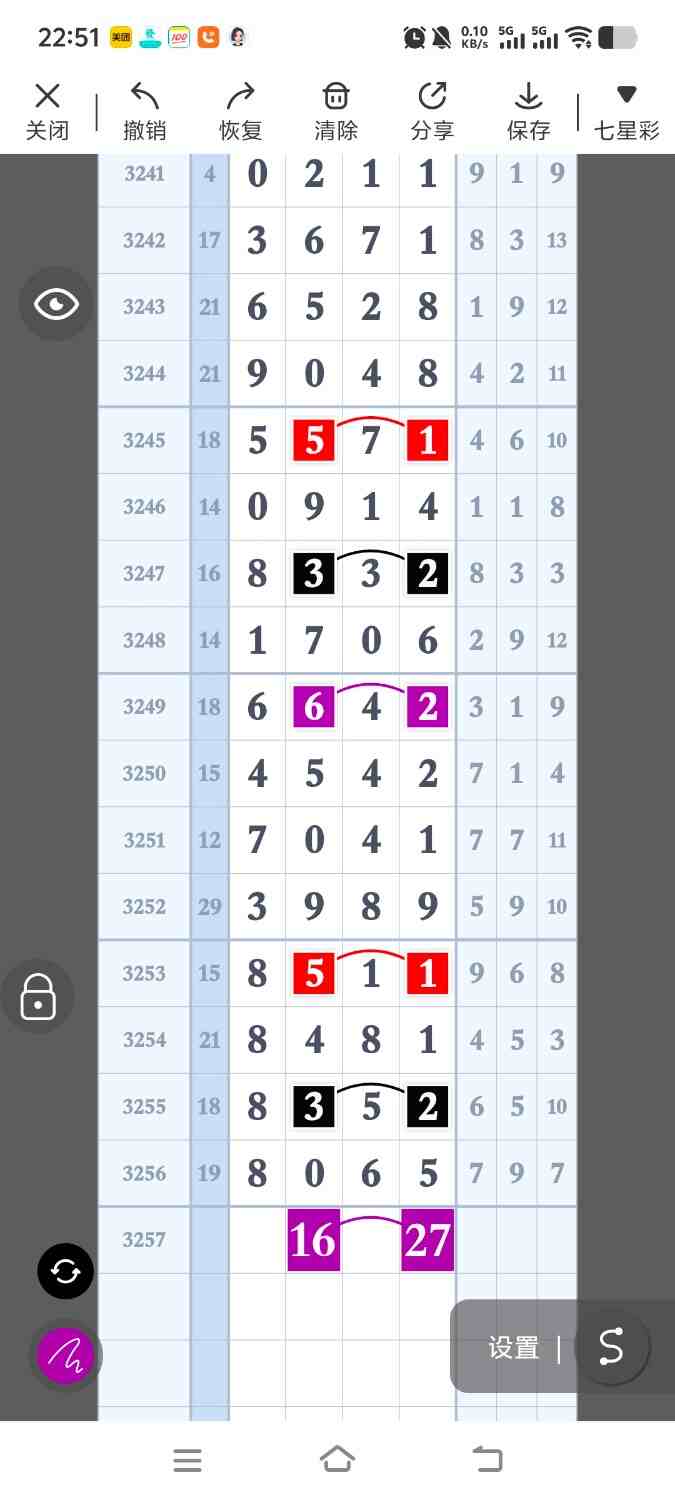Tap the lock icon button
The height and width of the screenshot is (1500, 675).
[38, 997]
